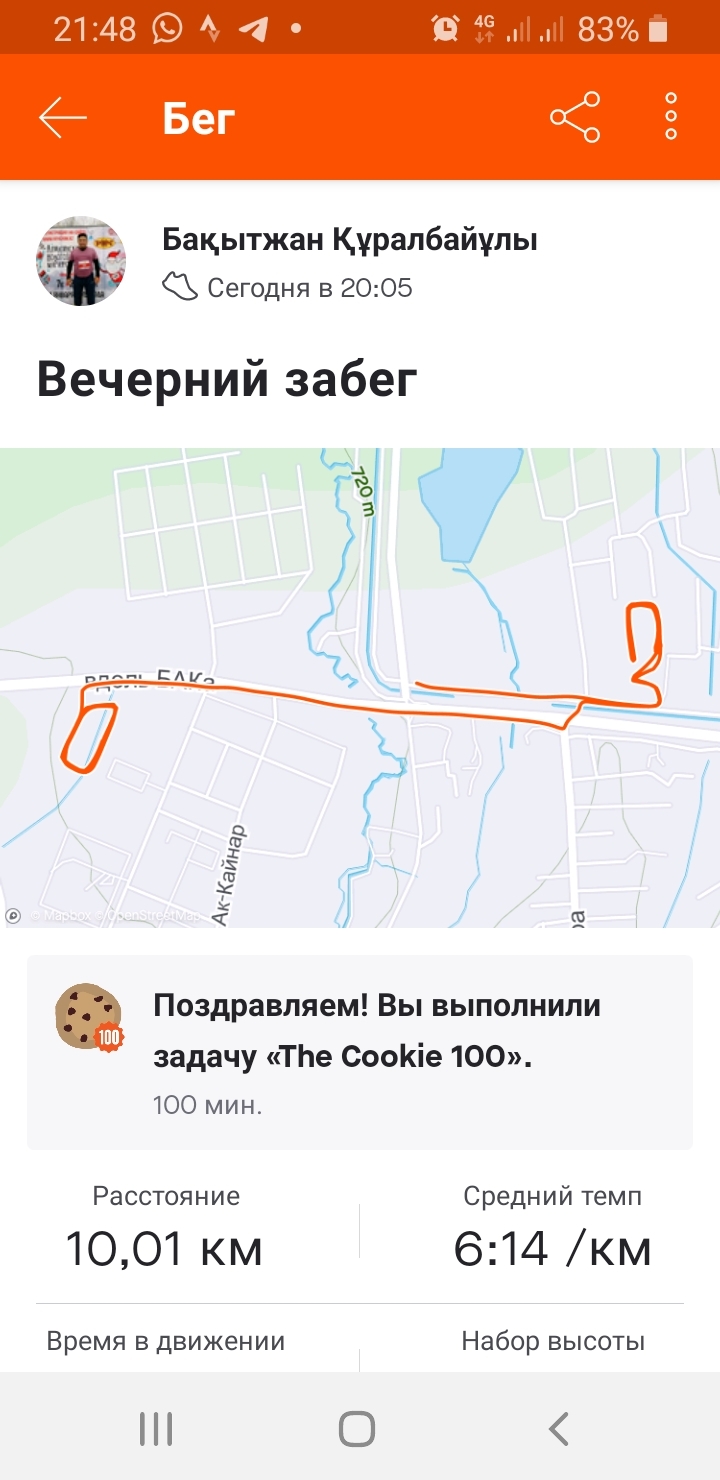This screenshot has height=1480, width=720.
Task: Open Бақытжан Құралбайұлы's profile picture
Action: pos(81,261)
